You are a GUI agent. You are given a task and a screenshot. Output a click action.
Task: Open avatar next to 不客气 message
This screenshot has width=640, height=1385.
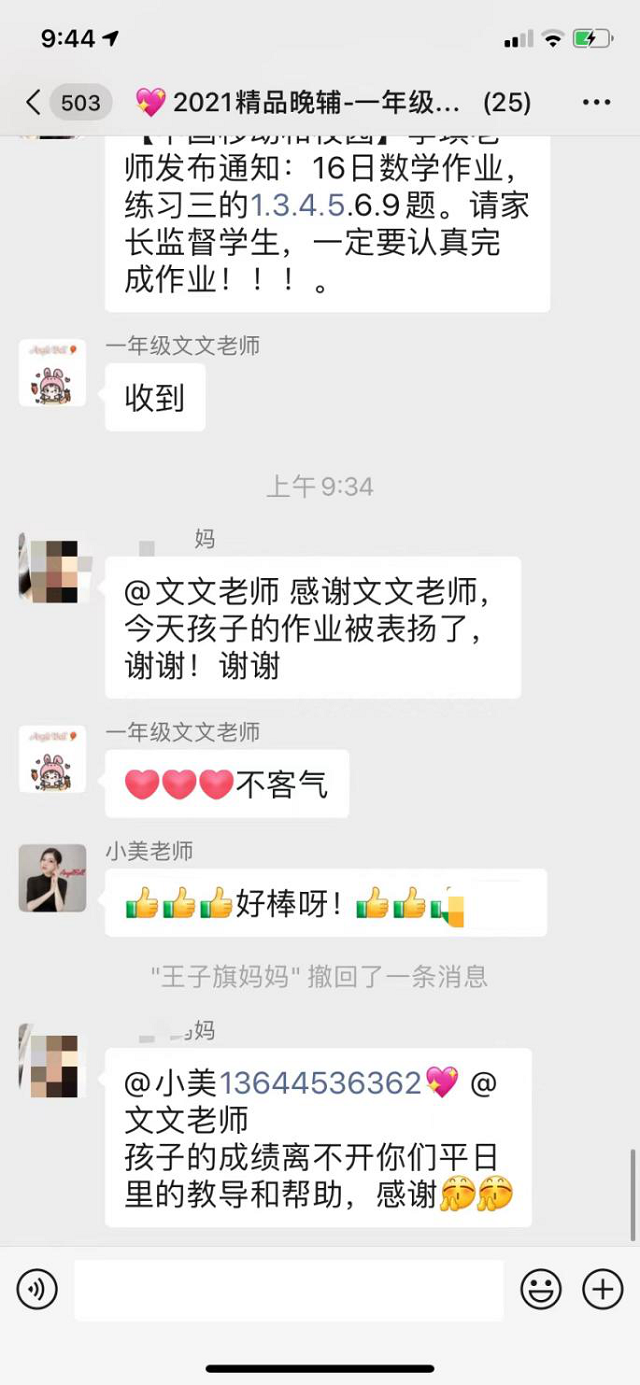click(x=52, y=760)
